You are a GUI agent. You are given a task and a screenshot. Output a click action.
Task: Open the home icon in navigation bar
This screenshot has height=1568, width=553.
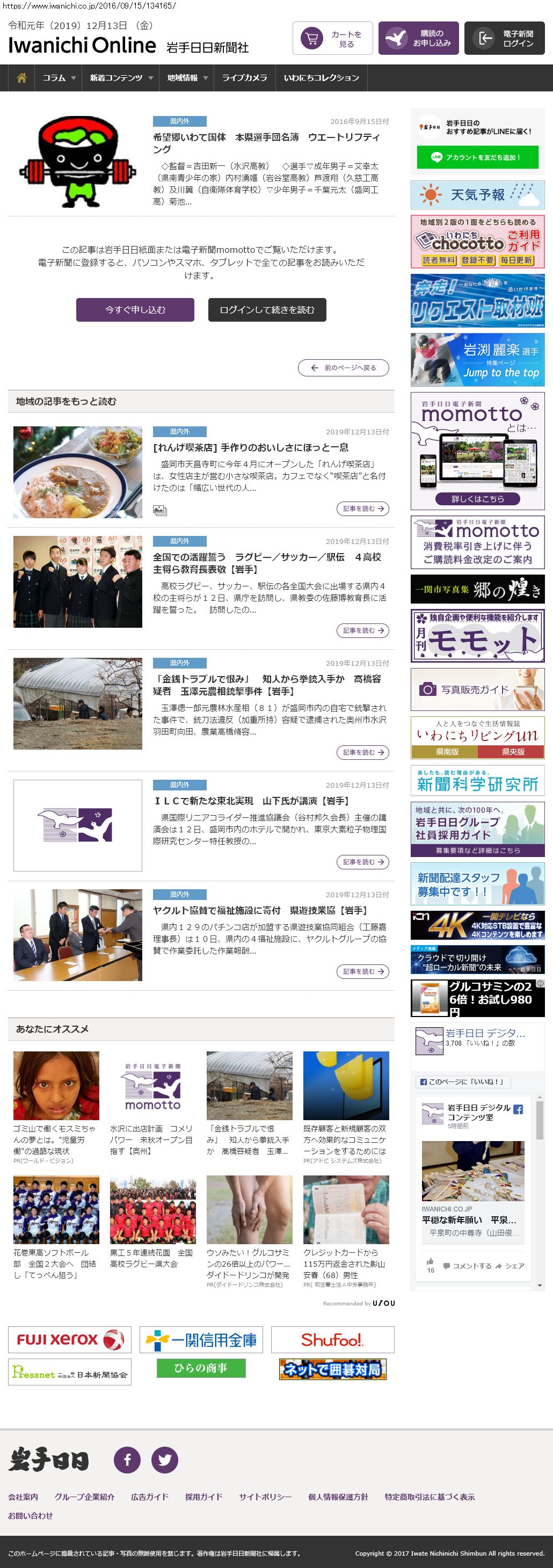click(21, 78)
